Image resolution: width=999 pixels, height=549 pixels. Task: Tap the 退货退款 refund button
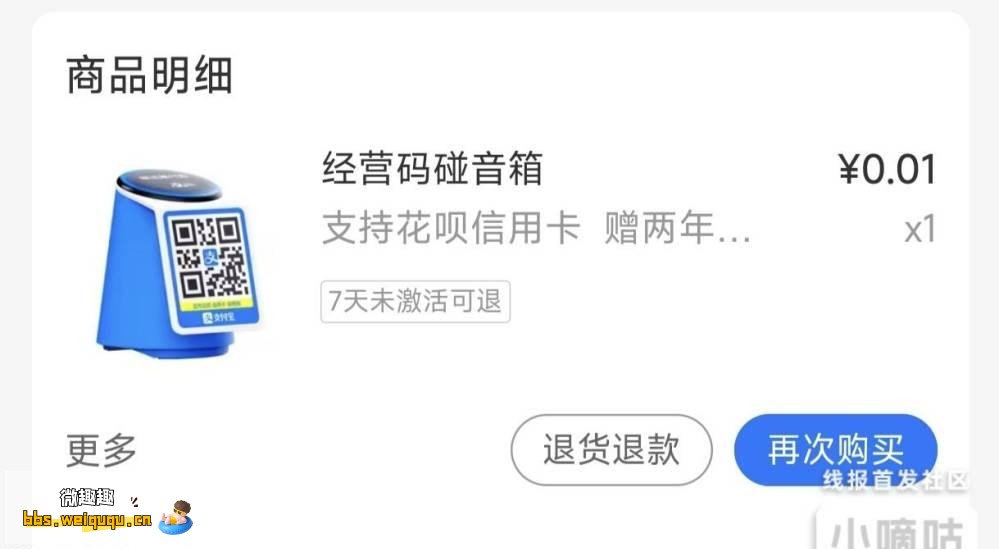pos(611,450)
